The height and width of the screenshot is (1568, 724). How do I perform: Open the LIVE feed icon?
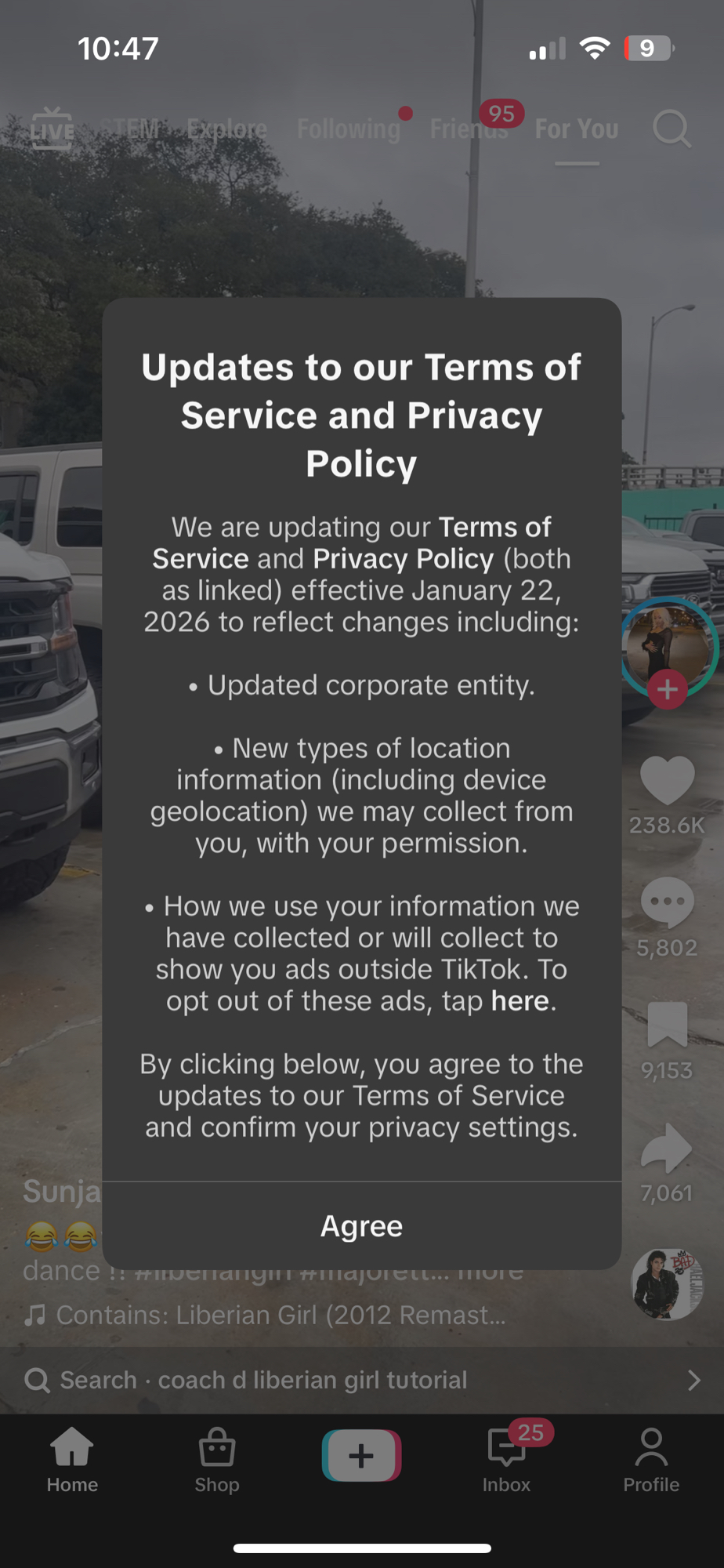click(x=52, y=128)
